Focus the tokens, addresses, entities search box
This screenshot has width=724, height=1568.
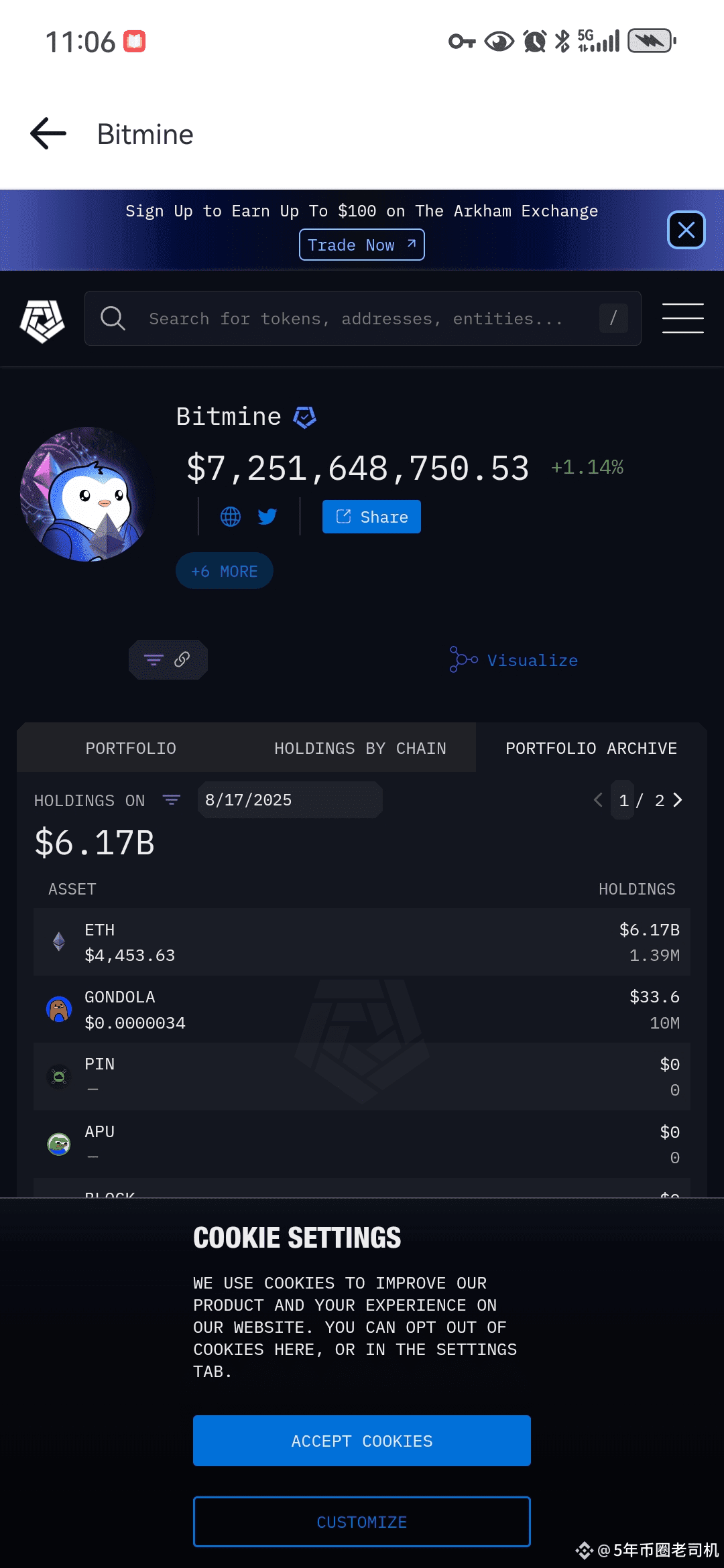(x=363, y=318)
